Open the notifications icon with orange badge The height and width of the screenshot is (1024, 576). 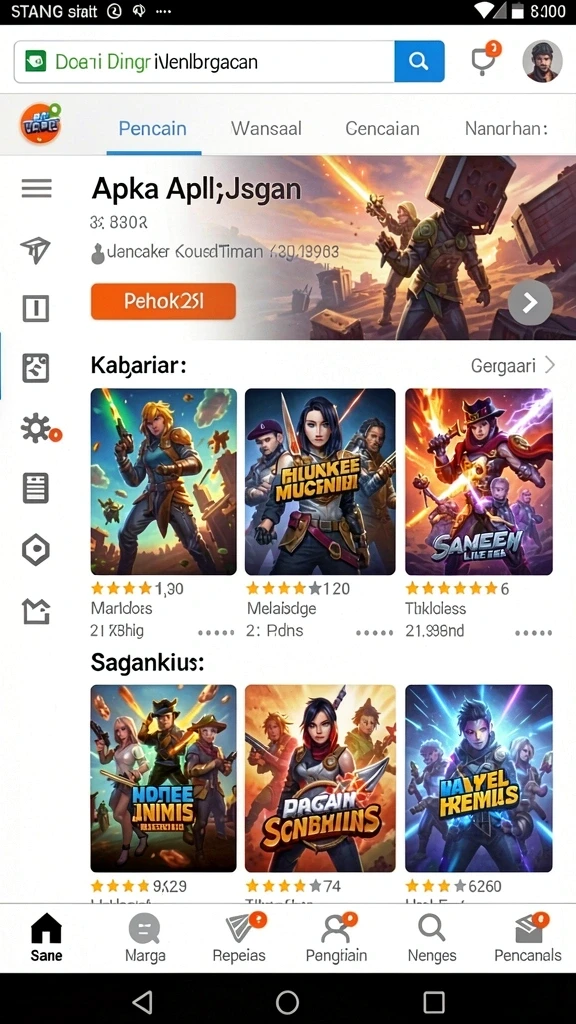point(485,59)
